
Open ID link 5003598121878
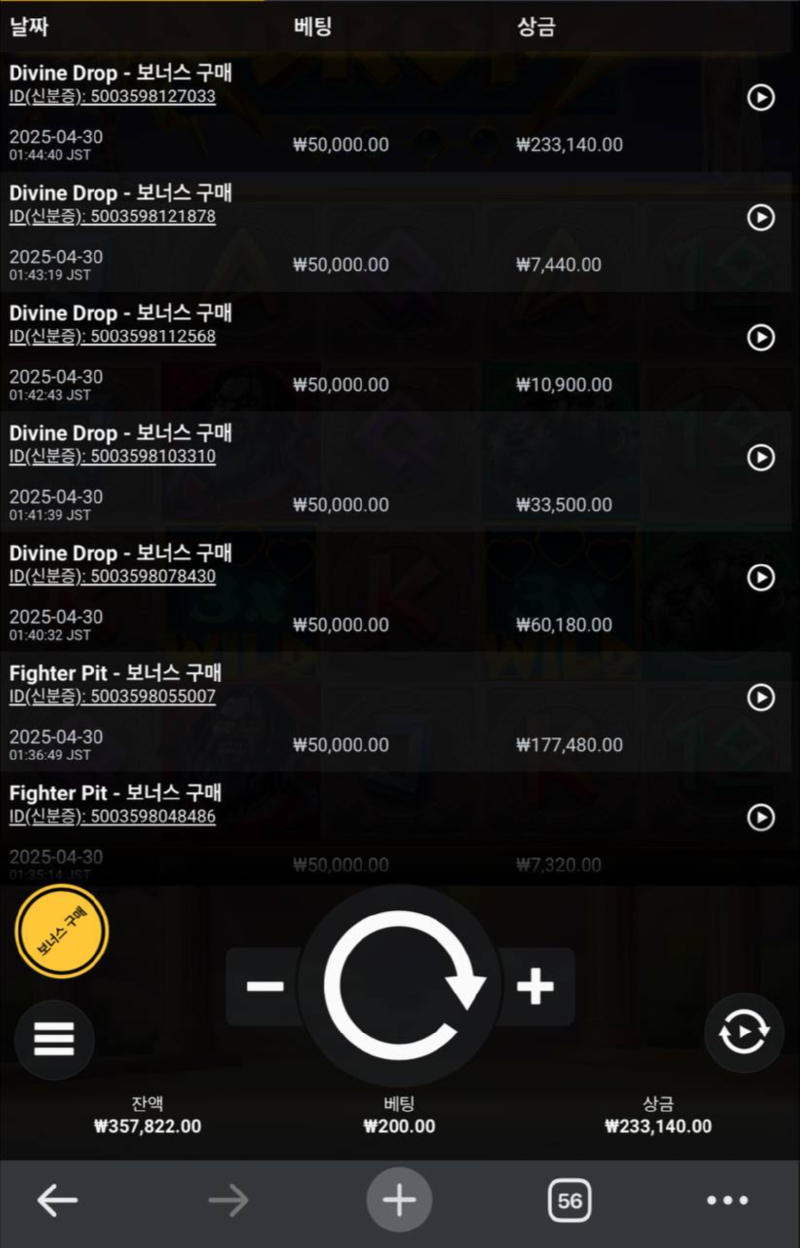[112, 216]
